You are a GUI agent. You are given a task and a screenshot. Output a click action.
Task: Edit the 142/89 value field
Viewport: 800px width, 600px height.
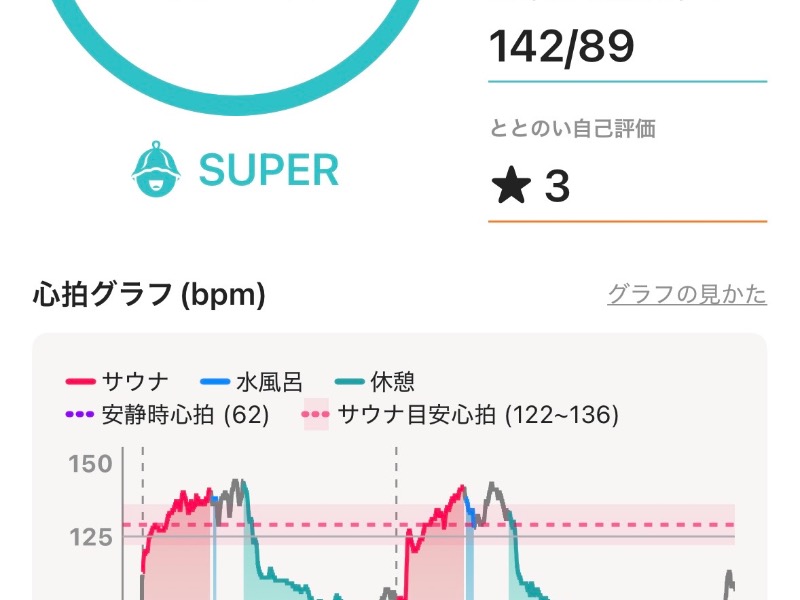click(x=626, y=47)
